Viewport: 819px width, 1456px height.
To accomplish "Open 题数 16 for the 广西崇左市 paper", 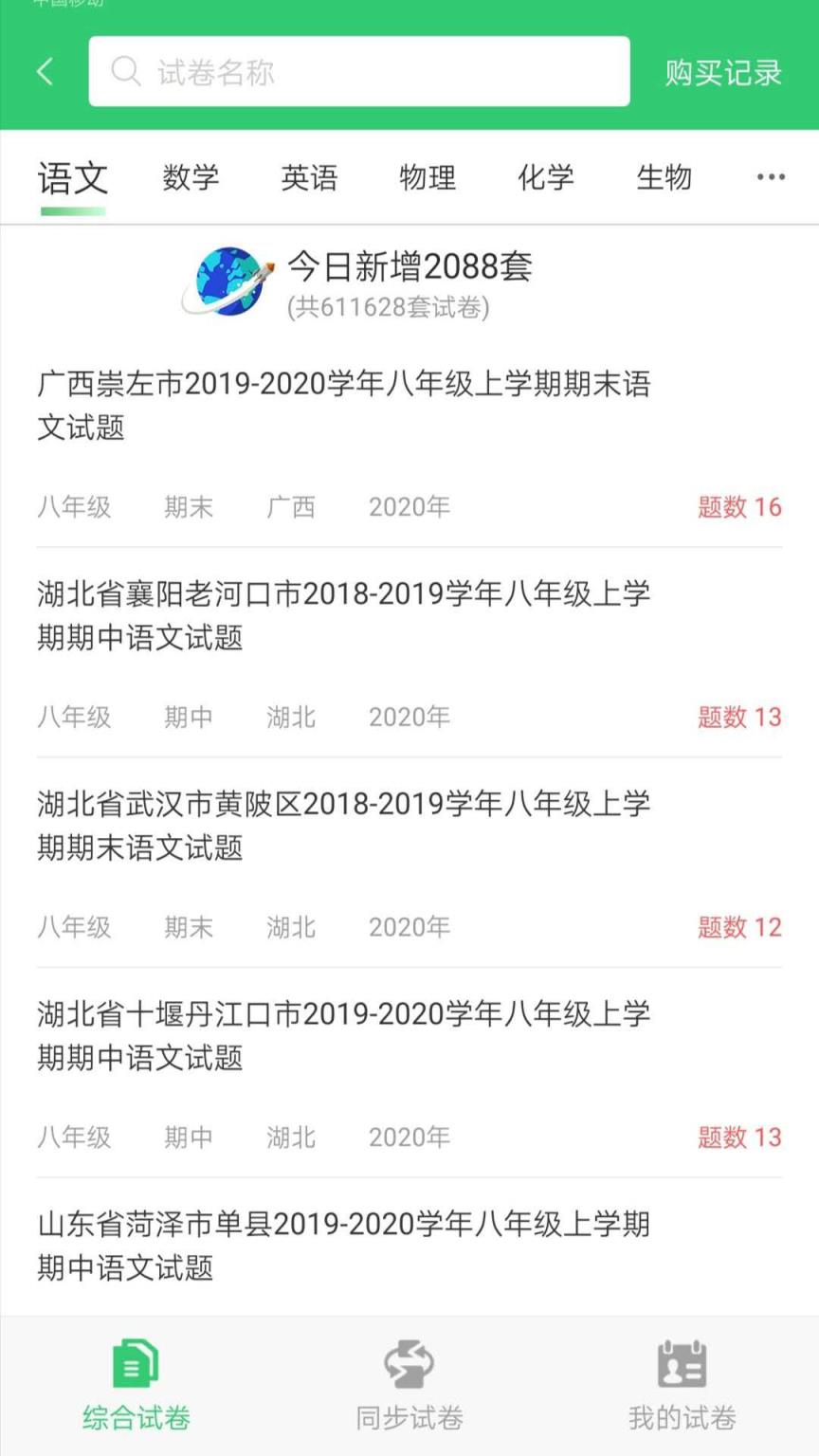I will pyautogui.click(x=741, y=507).
